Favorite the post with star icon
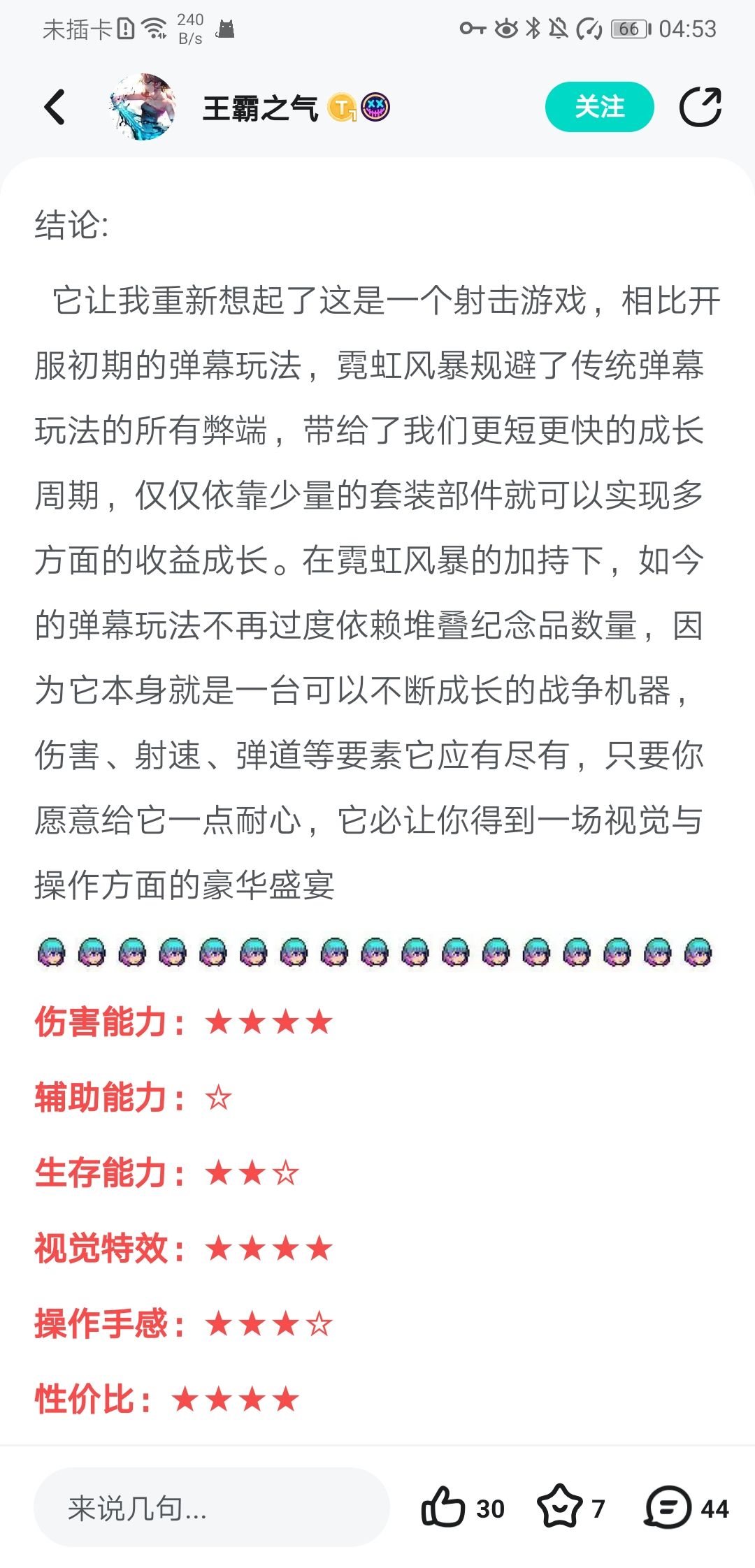755x1568 pixels. click(x=559, y=1507)
